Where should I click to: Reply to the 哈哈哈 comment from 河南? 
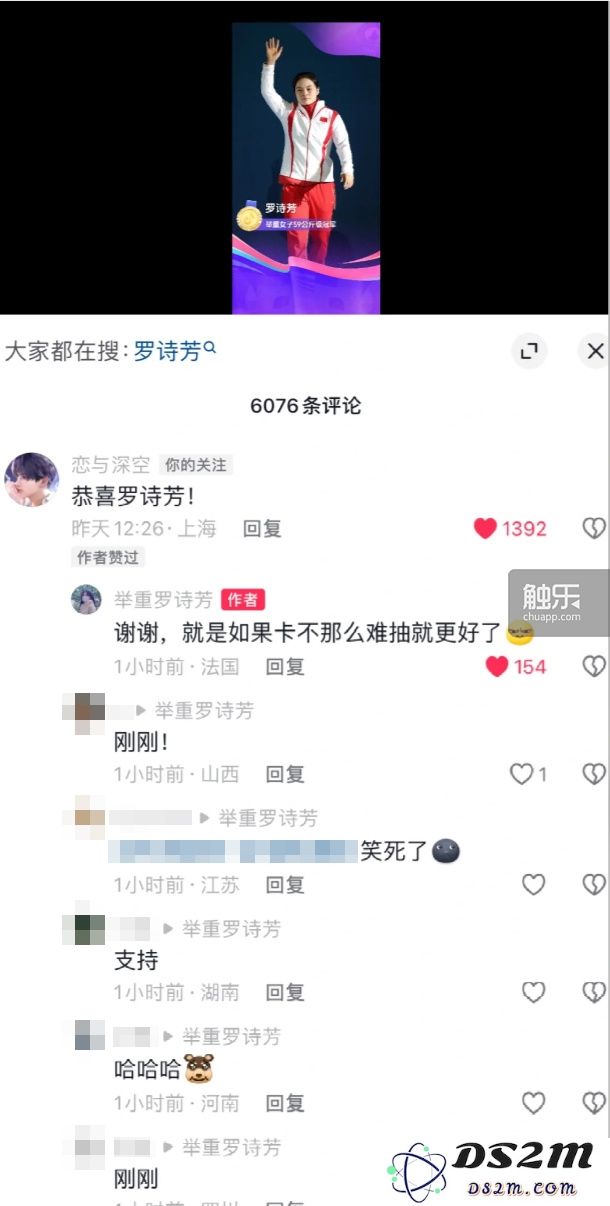click(x=284, y=1103)
